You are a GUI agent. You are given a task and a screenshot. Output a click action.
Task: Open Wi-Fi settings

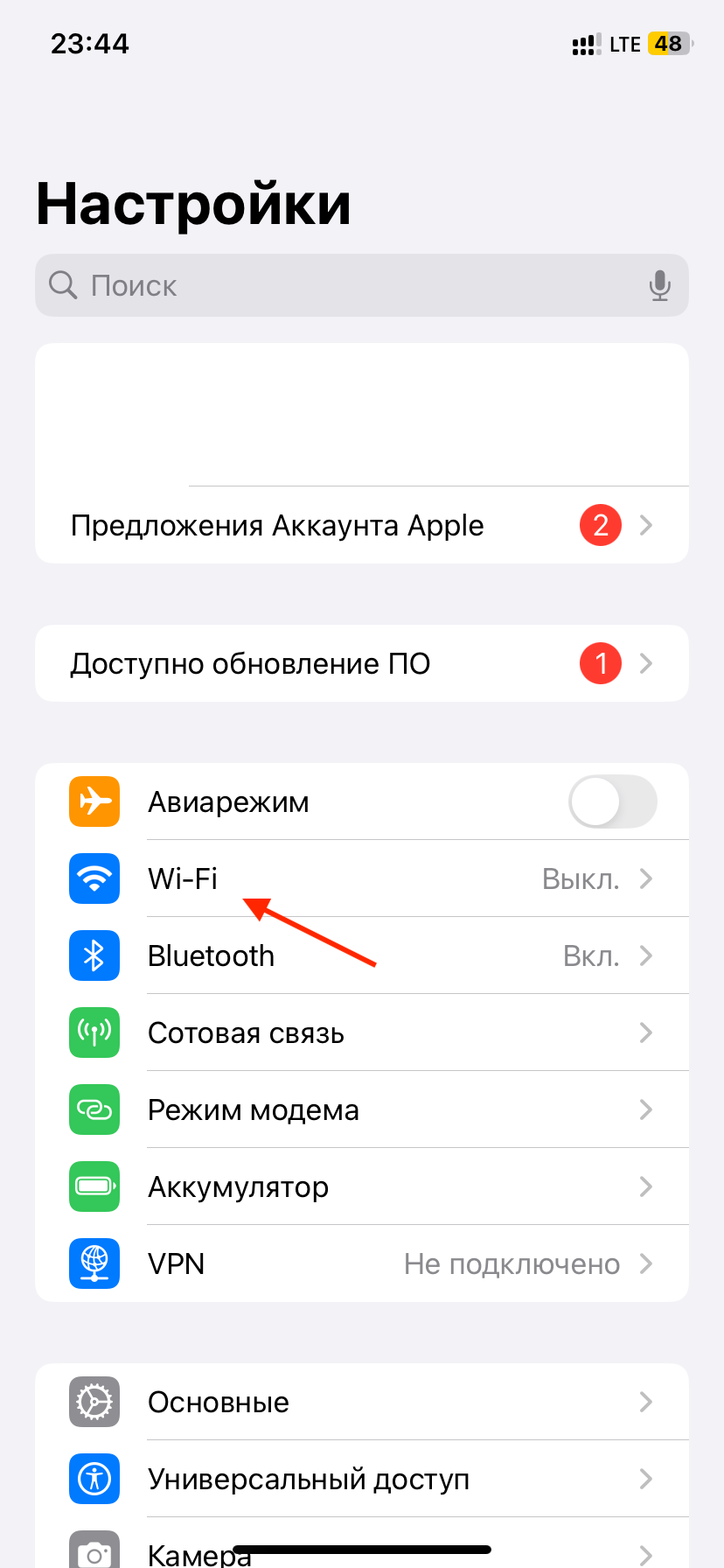[x=362, y=878]
